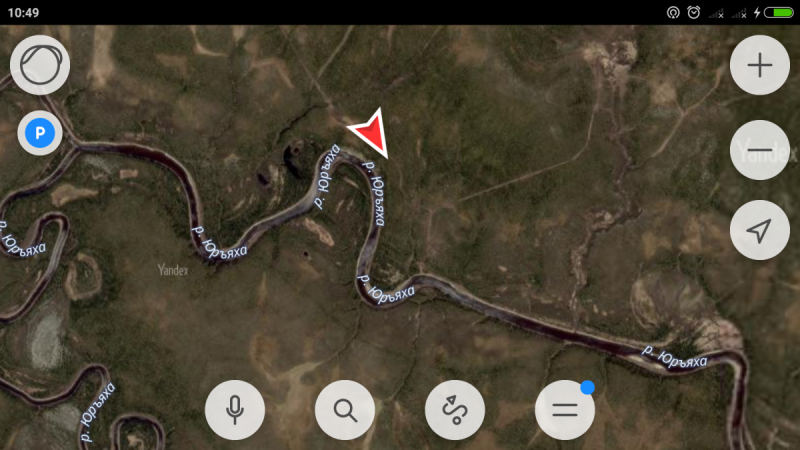This screenshot has height=450, width=800.
Task: Zoom in on the map
Action: coord(760,66)
